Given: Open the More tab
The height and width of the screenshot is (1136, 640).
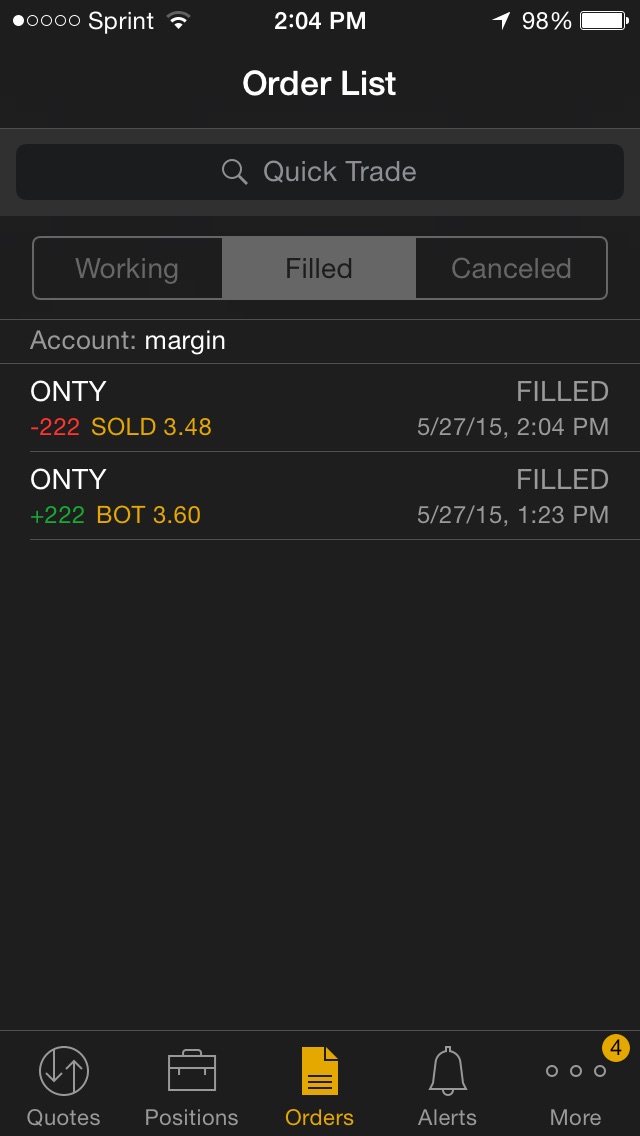Looking at the screenshot, I should [x=576, y=1086].
